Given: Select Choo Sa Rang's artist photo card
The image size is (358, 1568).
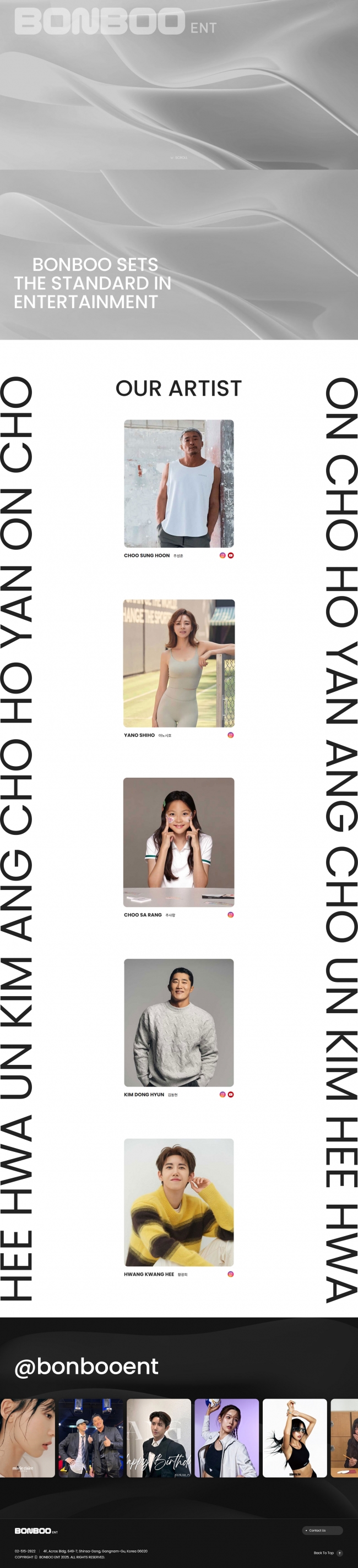Looking at the screenshot, I should pos(178,842).
